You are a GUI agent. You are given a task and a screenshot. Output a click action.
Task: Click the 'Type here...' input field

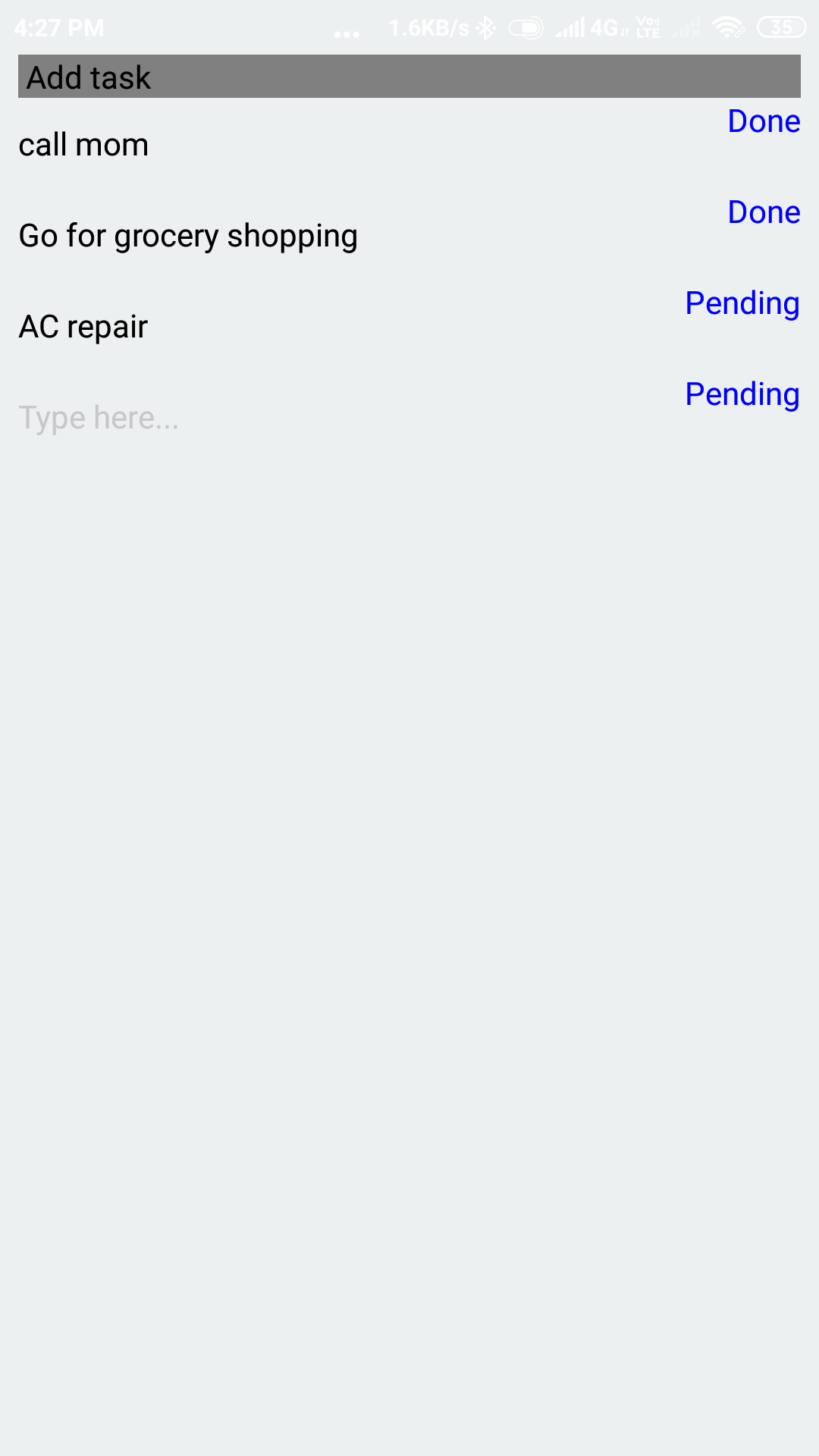pos(99,416)
